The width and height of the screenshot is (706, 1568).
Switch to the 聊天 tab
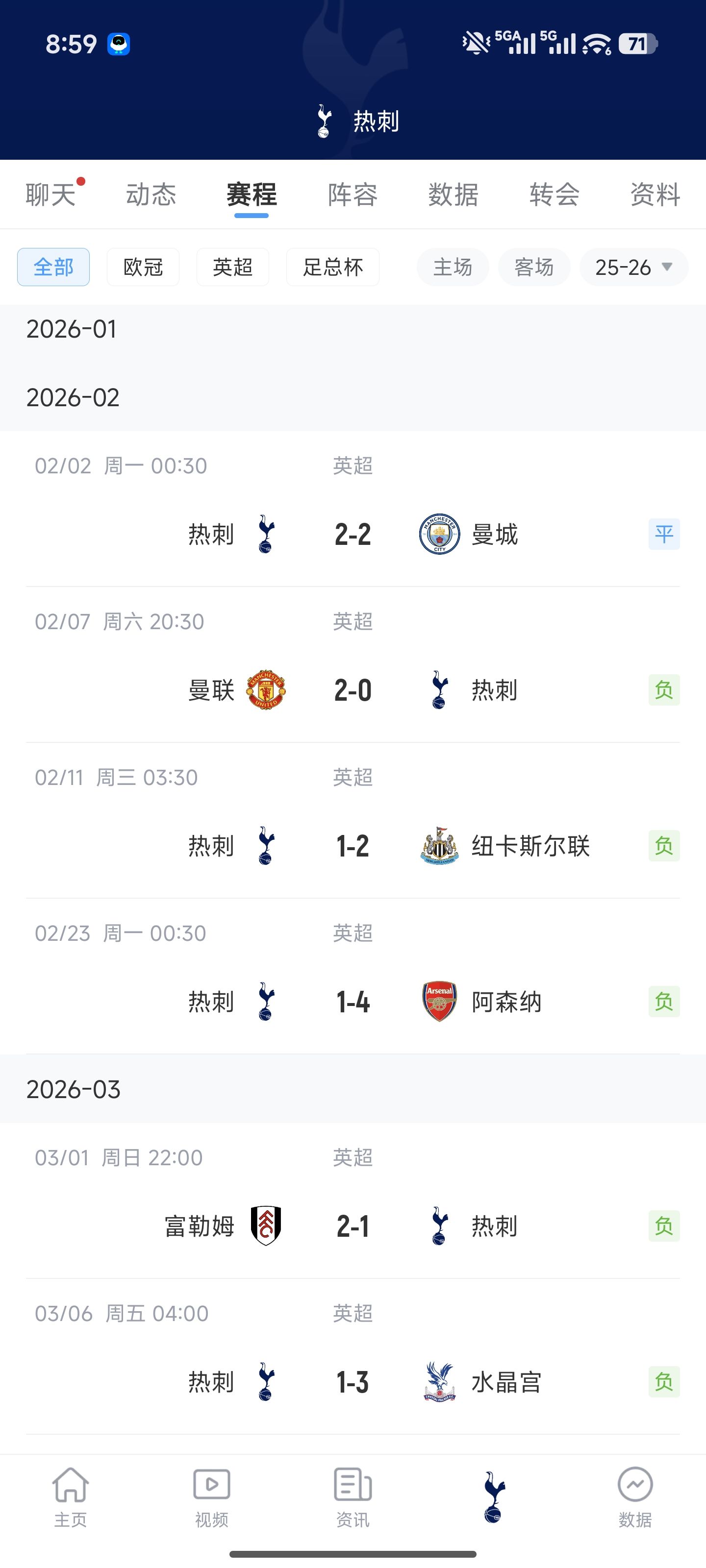[50, 195]
